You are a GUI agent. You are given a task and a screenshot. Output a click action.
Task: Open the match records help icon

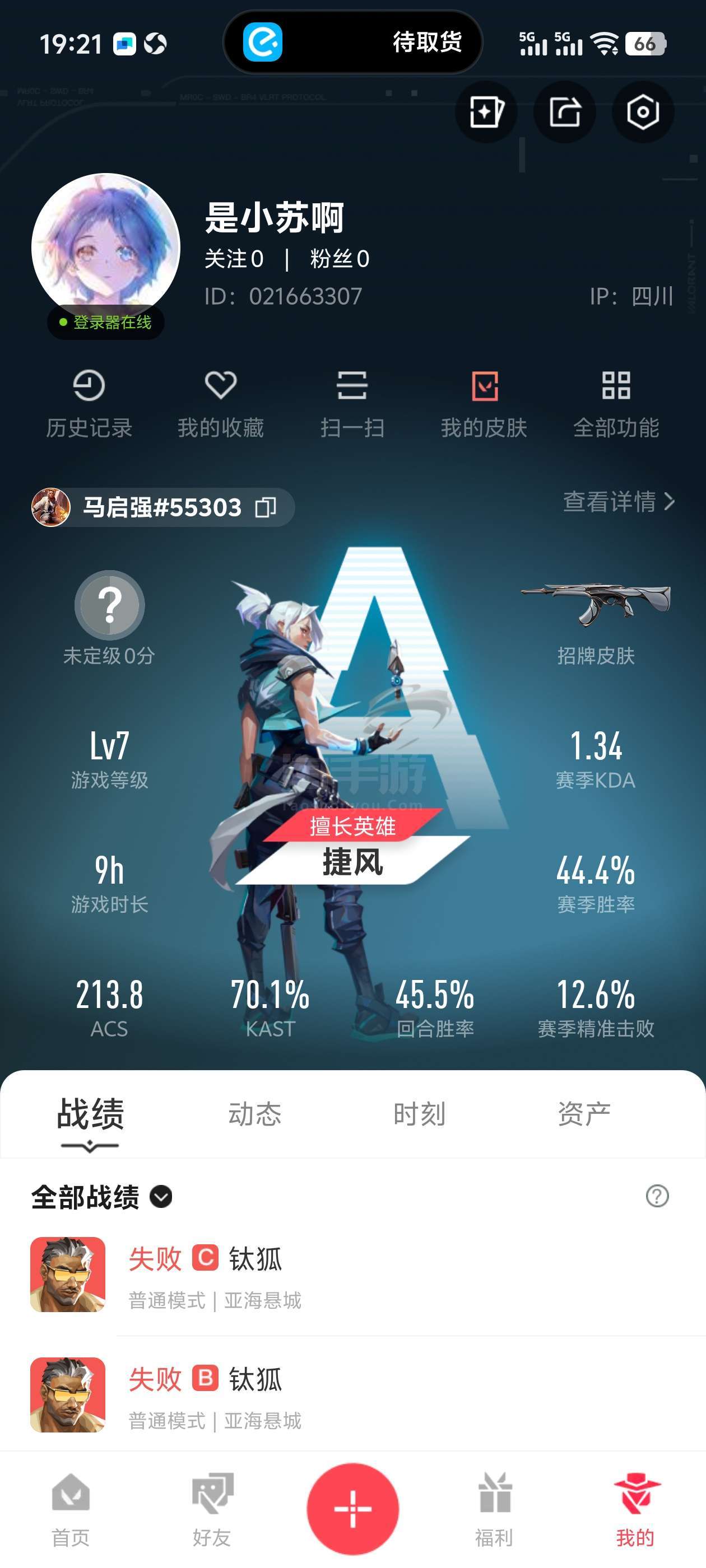pyautogui.click(x=657, y=1196)
